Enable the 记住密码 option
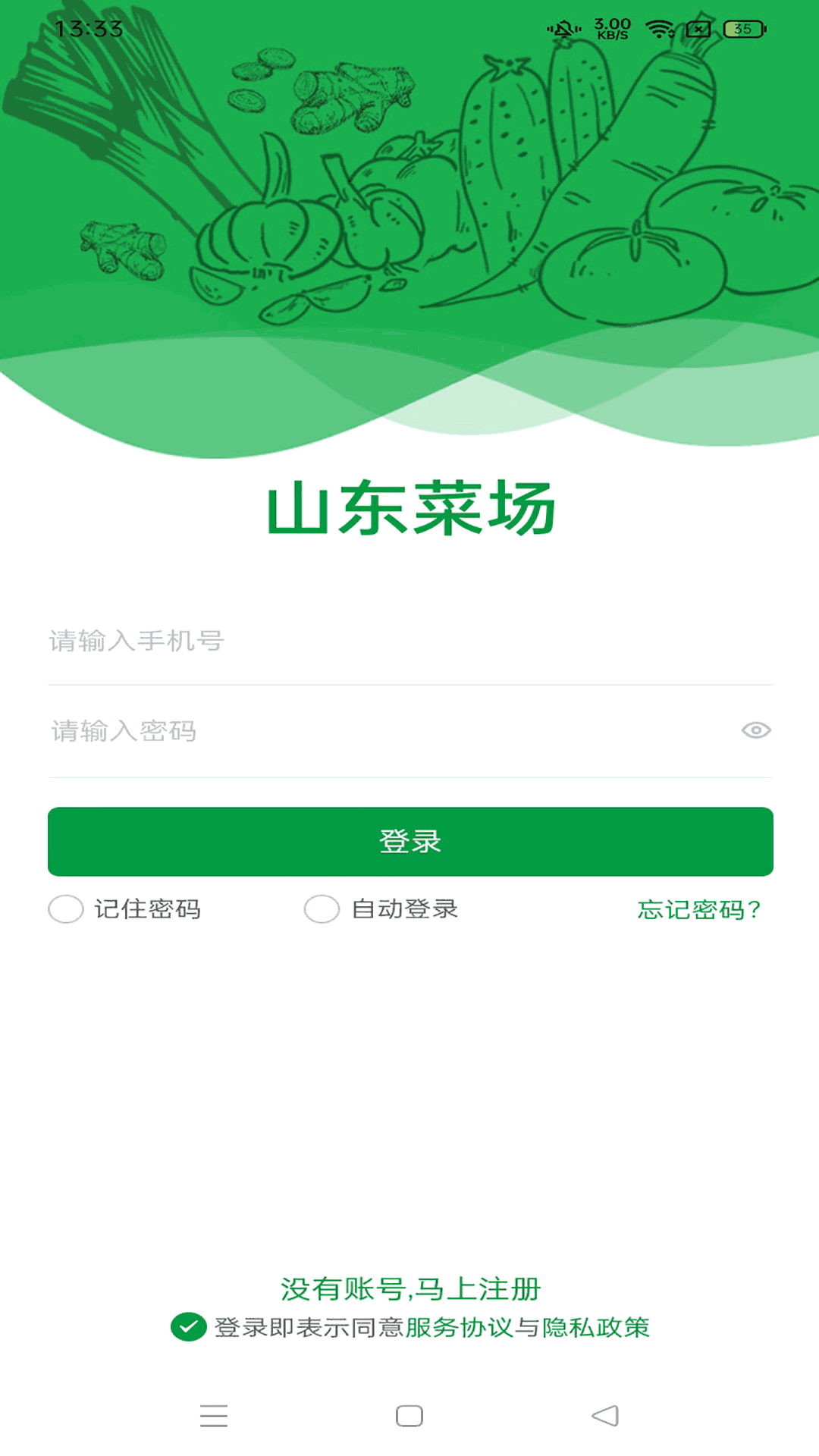Viewport: 819px width, 1456px height. (x=66, y=908)
